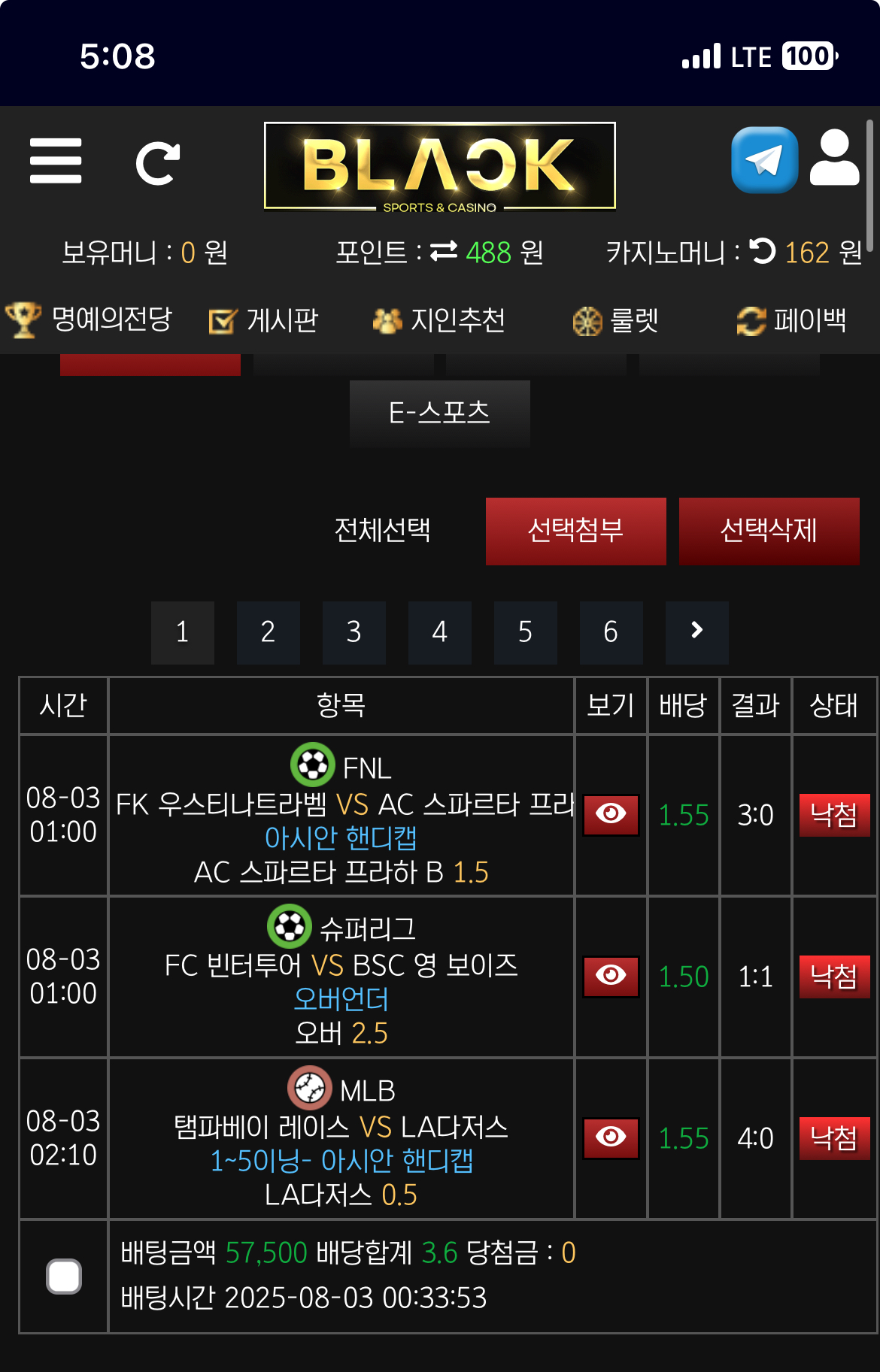
Task: Go to page 5
Action: [x=525, y=632]
